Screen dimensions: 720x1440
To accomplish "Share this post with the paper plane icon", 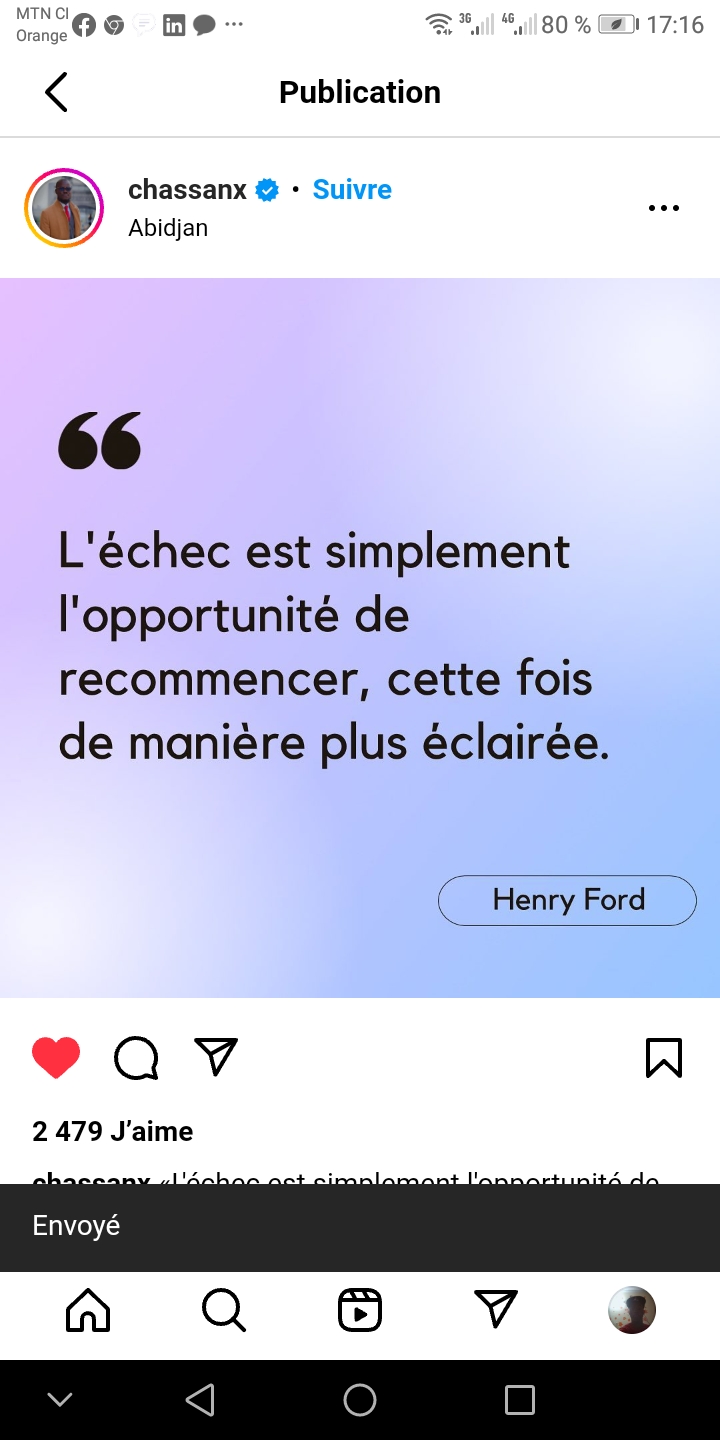I will (x=216, y=1057).
